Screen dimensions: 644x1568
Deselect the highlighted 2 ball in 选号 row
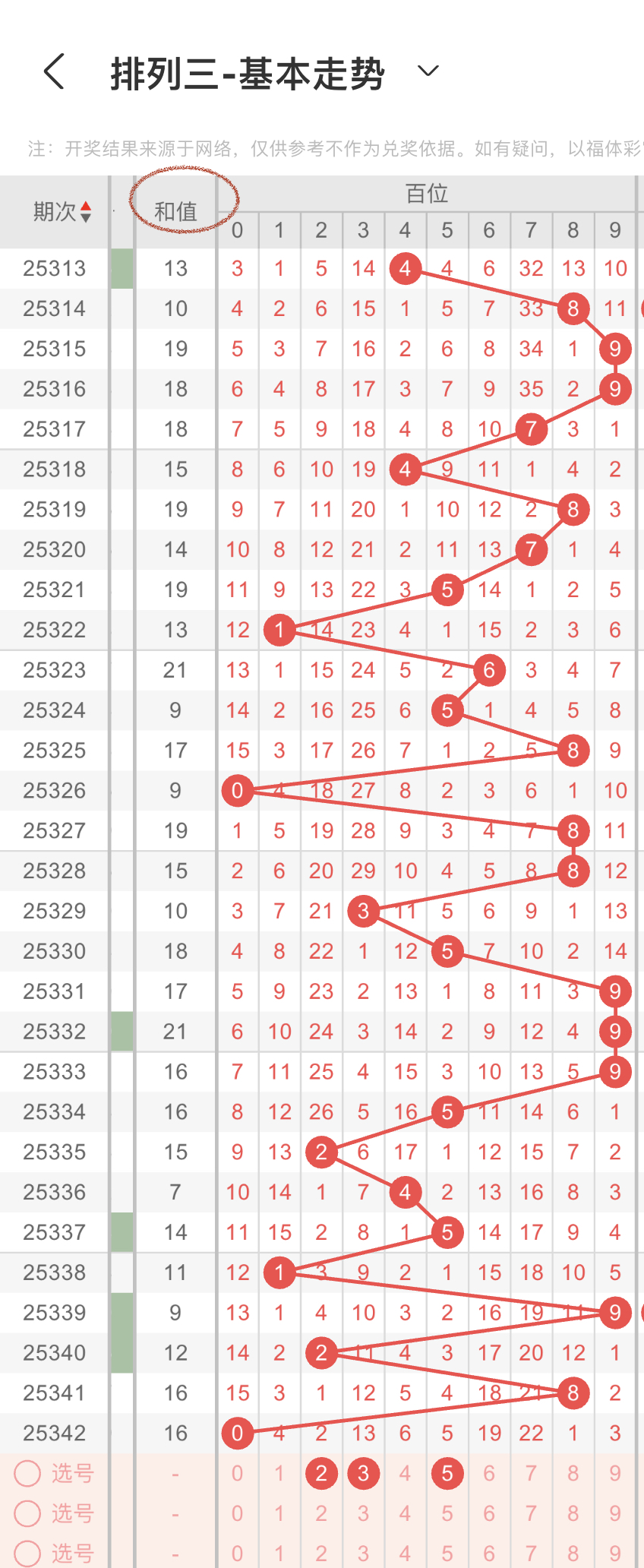(321, 1473)
